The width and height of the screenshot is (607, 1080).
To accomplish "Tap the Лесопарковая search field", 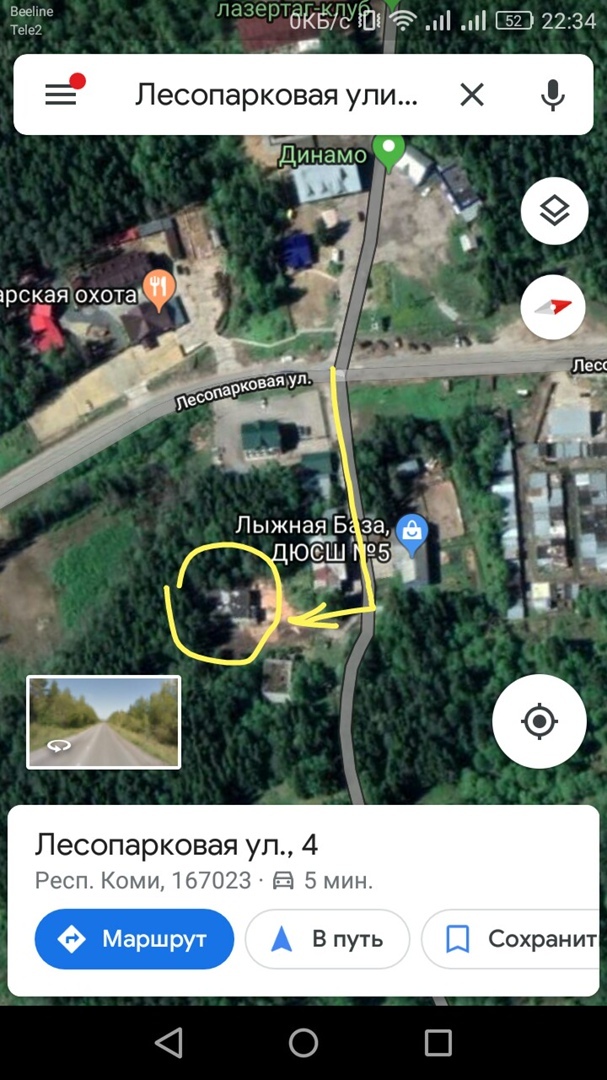I will point(276,95).
